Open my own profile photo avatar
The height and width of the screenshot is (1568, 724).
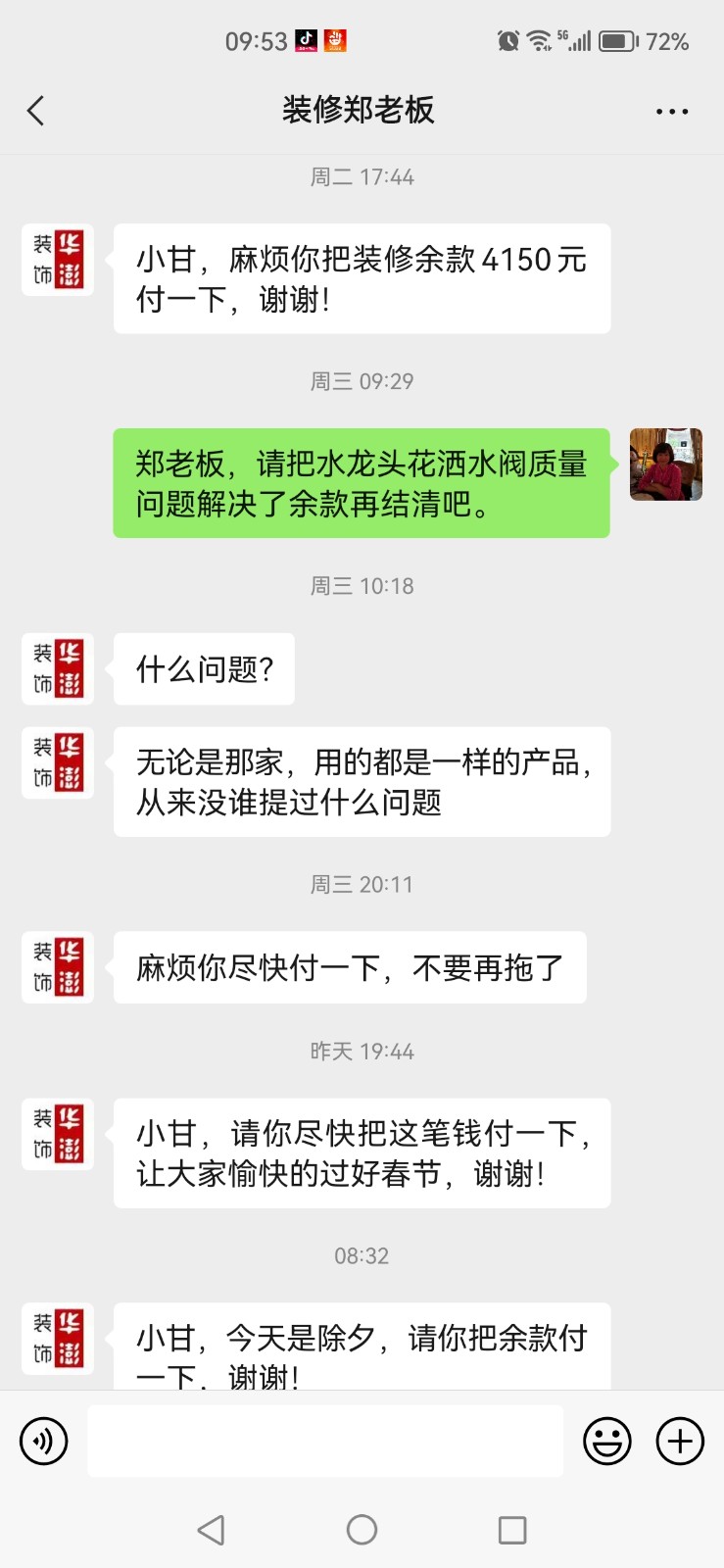coord(665,465)
